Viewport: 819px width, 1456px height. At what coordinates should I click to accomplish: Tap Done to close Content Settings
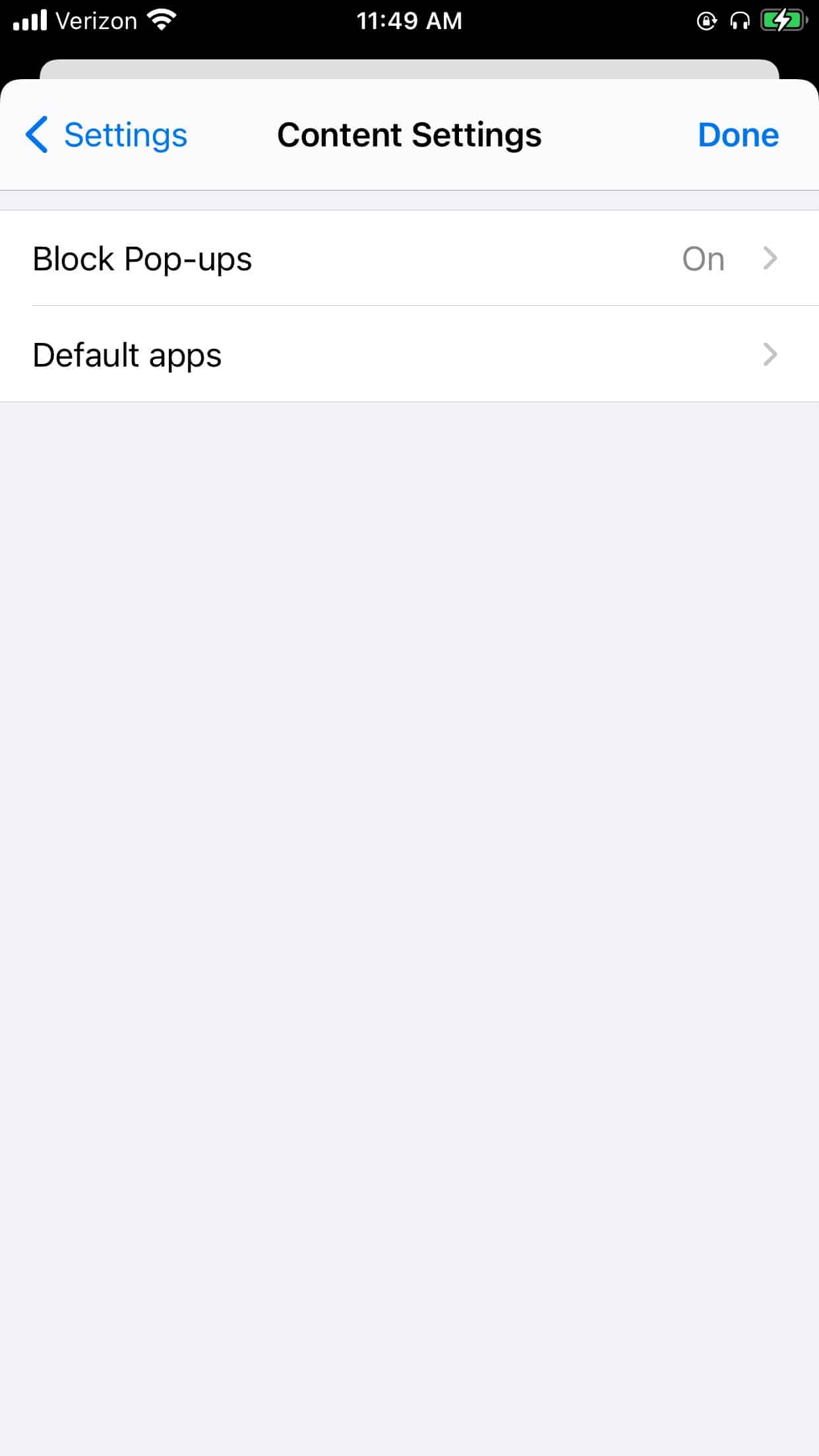pos(738,135)
